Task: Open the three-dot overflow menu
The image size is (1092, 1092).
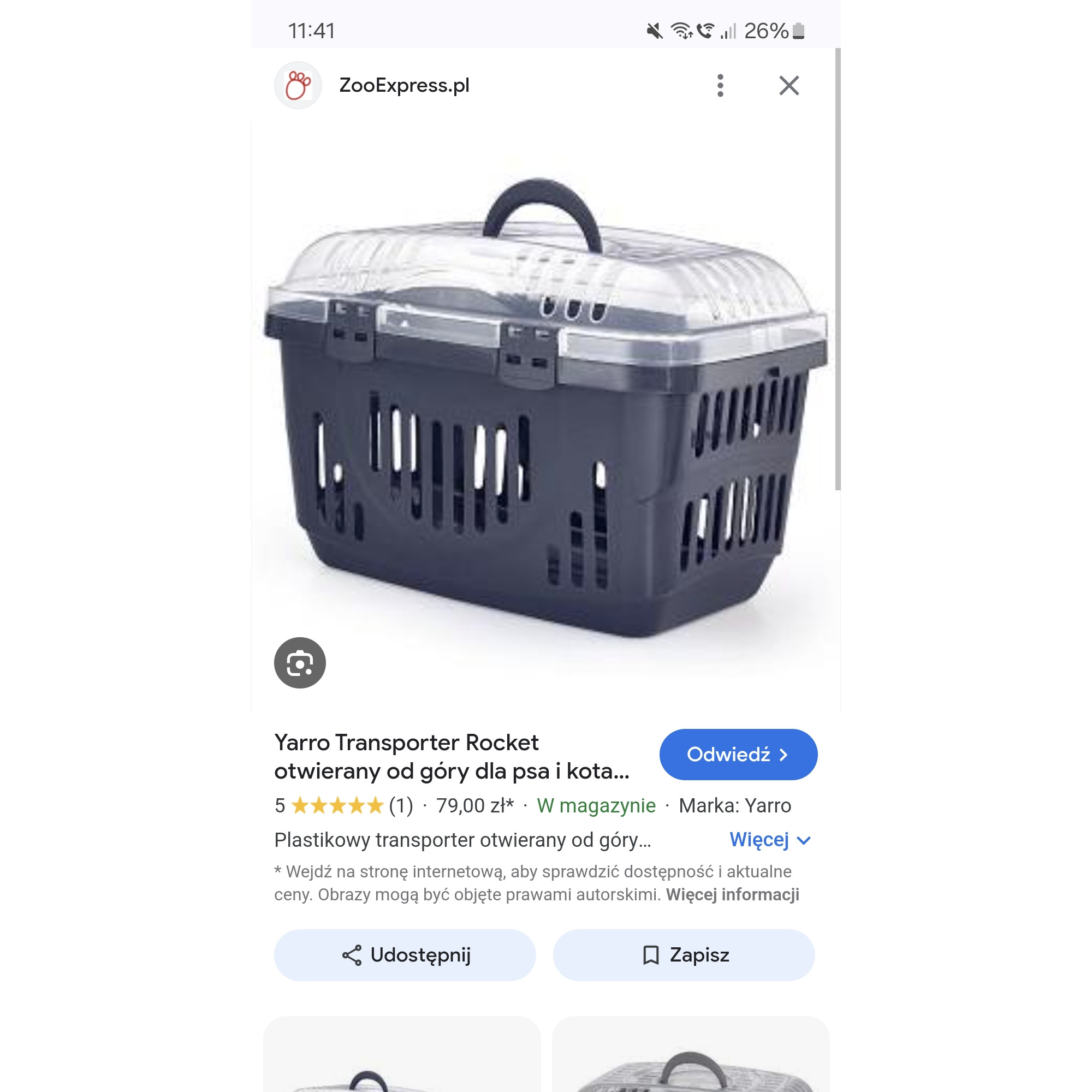Action: (720, 85)
